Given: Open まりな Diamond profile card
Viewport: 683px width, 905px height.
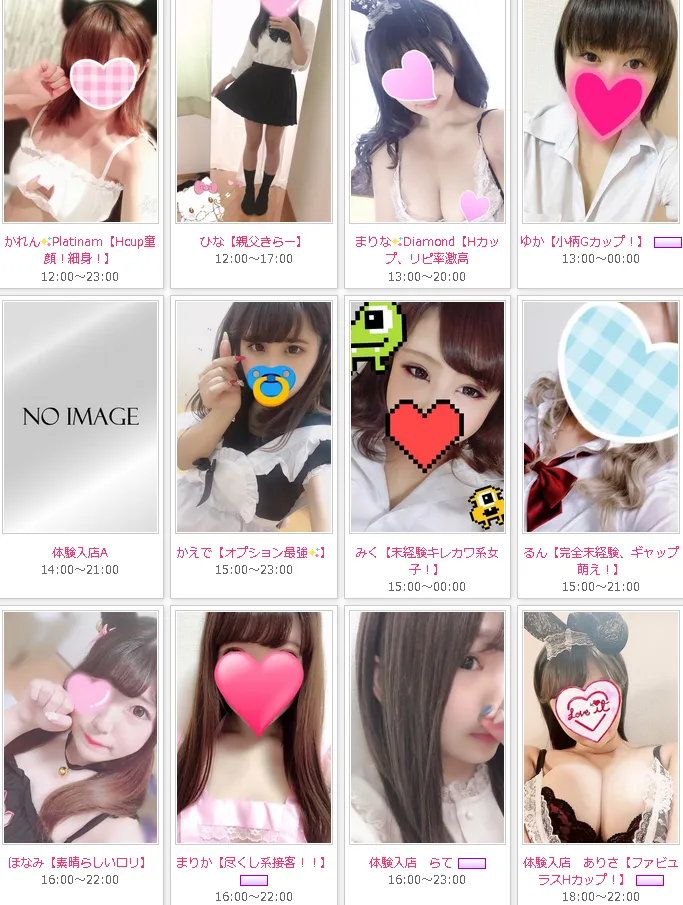Looking at the screenshot, I should (427, 110).
